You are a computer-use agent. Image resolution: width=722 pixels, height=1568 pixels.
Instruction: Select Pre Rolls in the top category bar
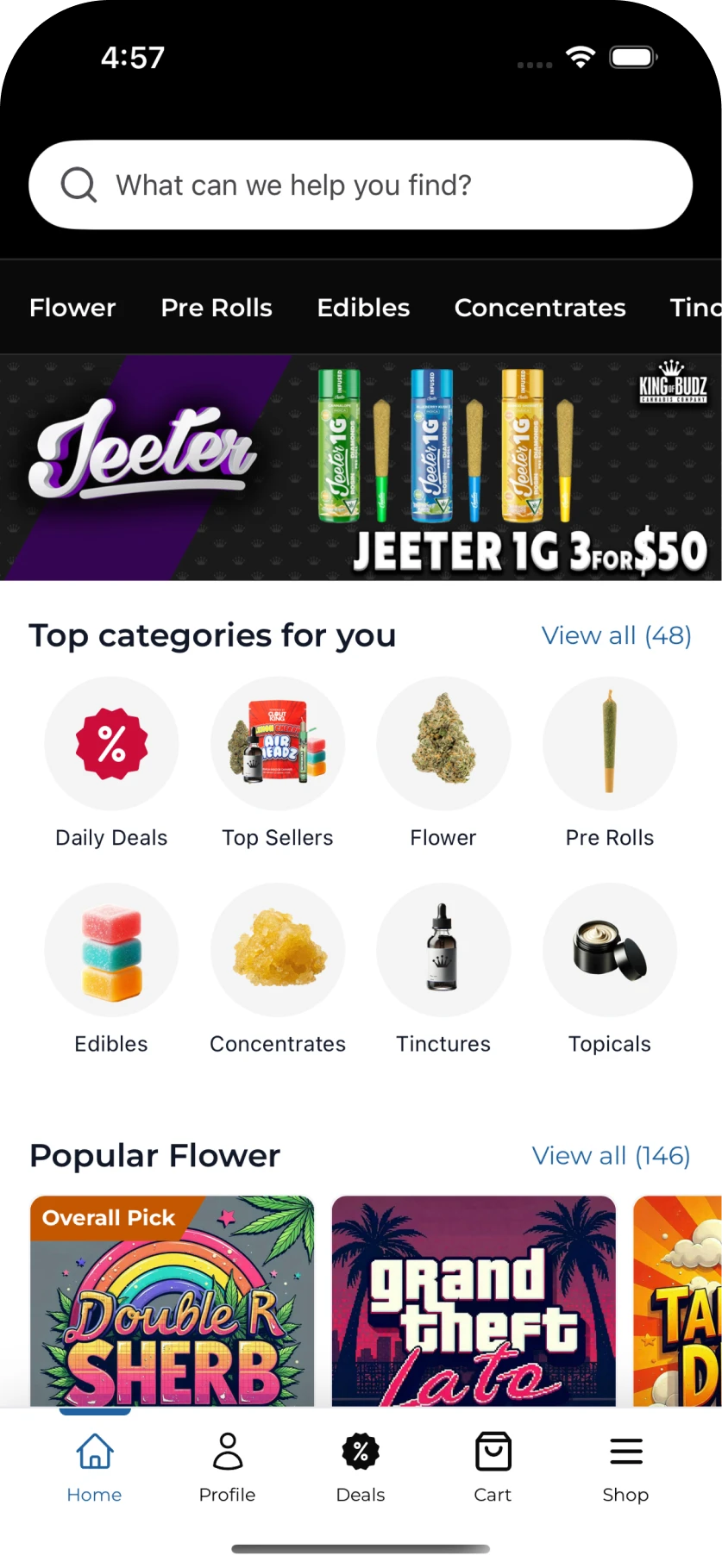point(217,308)
